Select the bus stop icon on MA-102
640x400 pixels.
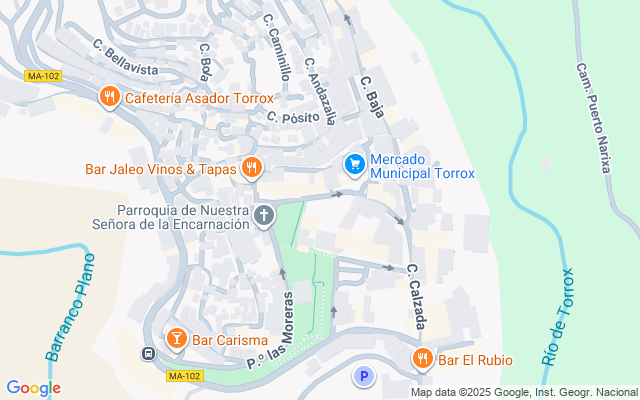coord(148,354)
